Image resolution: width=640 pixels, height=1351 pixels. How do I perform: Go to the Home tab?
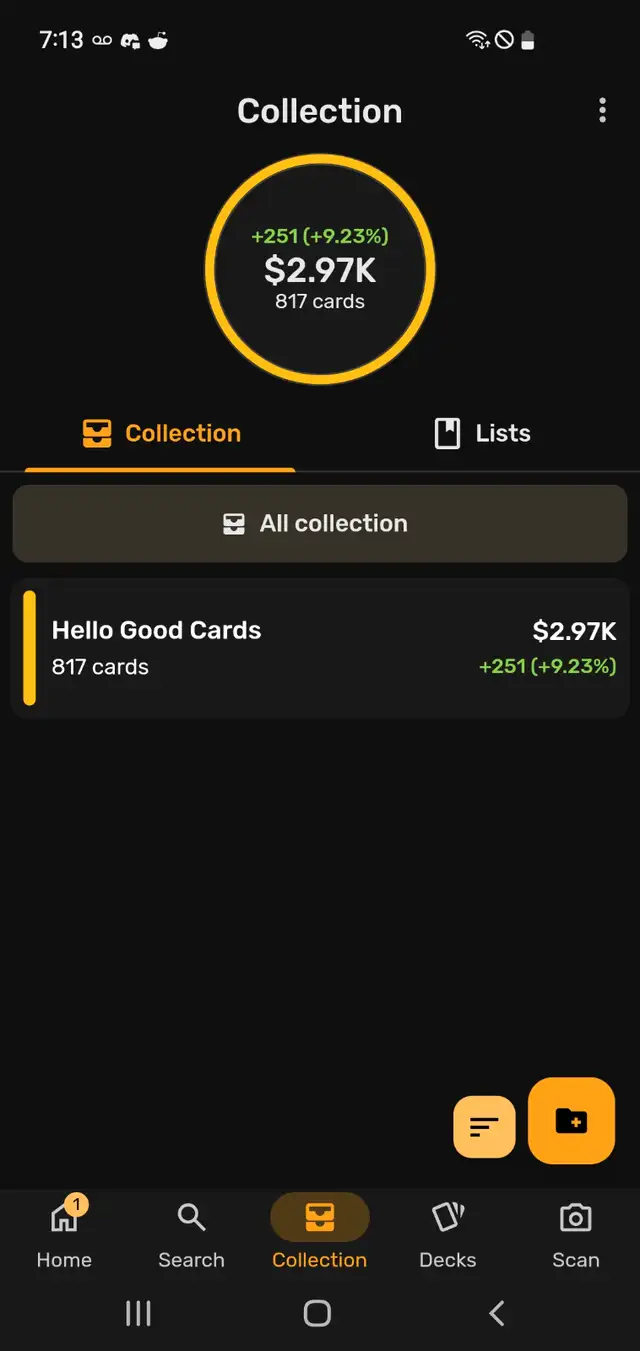tap(64, 1232)
